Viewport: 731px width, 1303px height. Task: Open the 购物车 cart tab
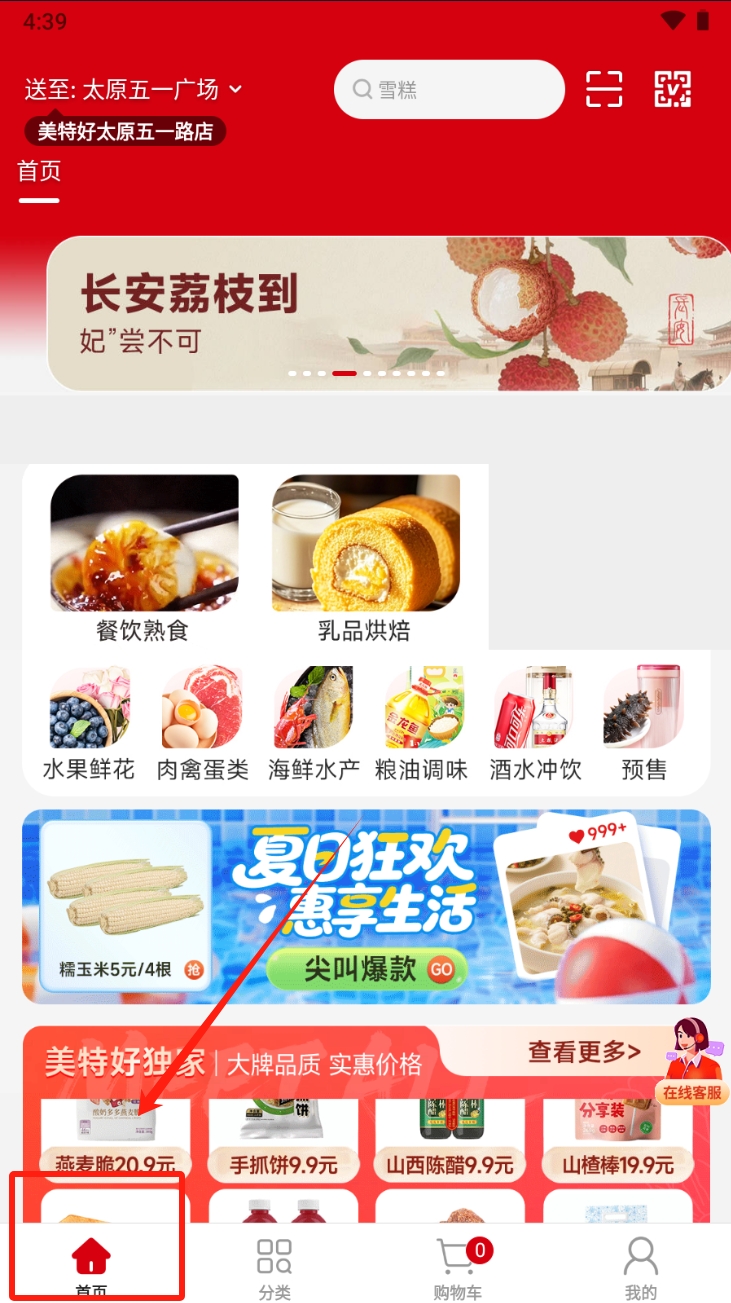pos(458,1268)
